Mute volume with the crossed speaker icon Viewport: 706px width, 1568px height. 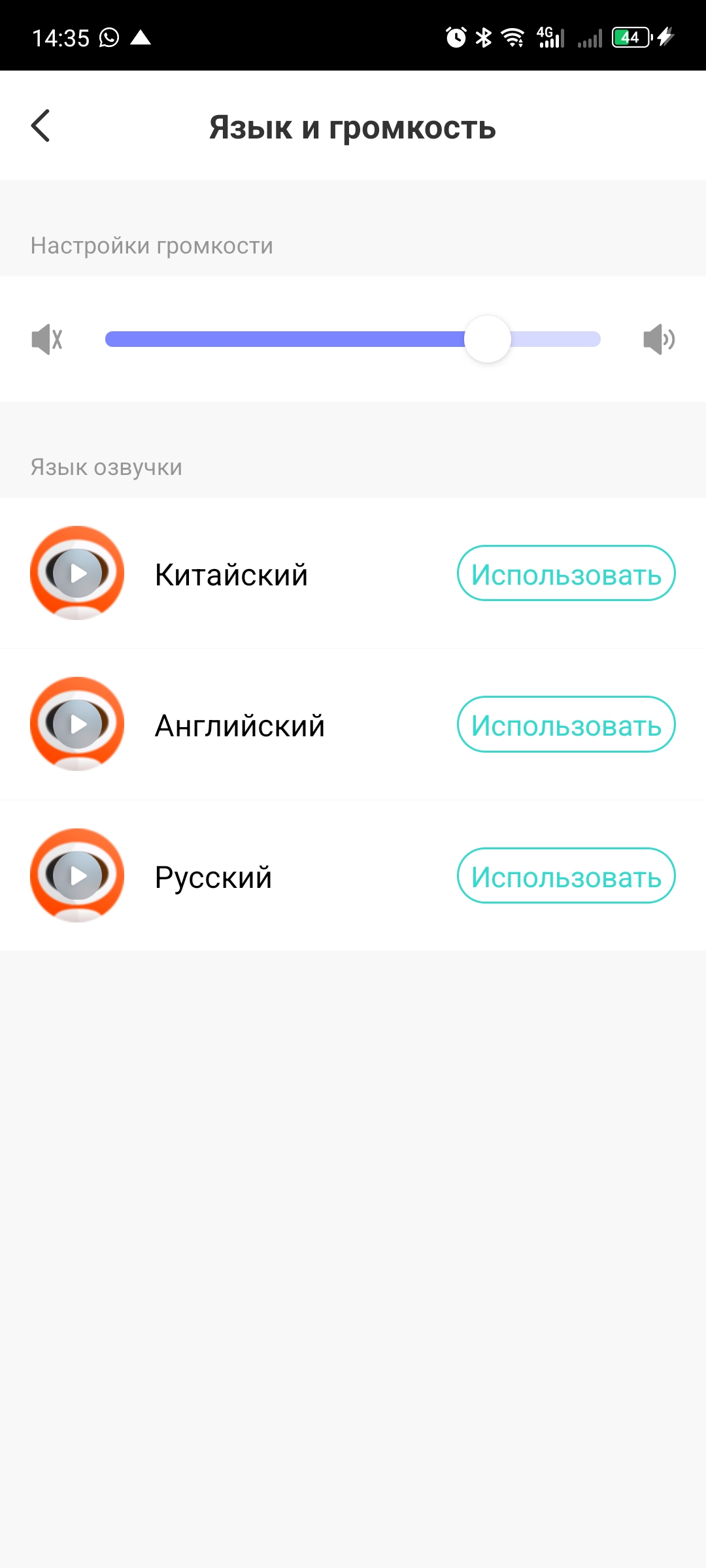46,339
